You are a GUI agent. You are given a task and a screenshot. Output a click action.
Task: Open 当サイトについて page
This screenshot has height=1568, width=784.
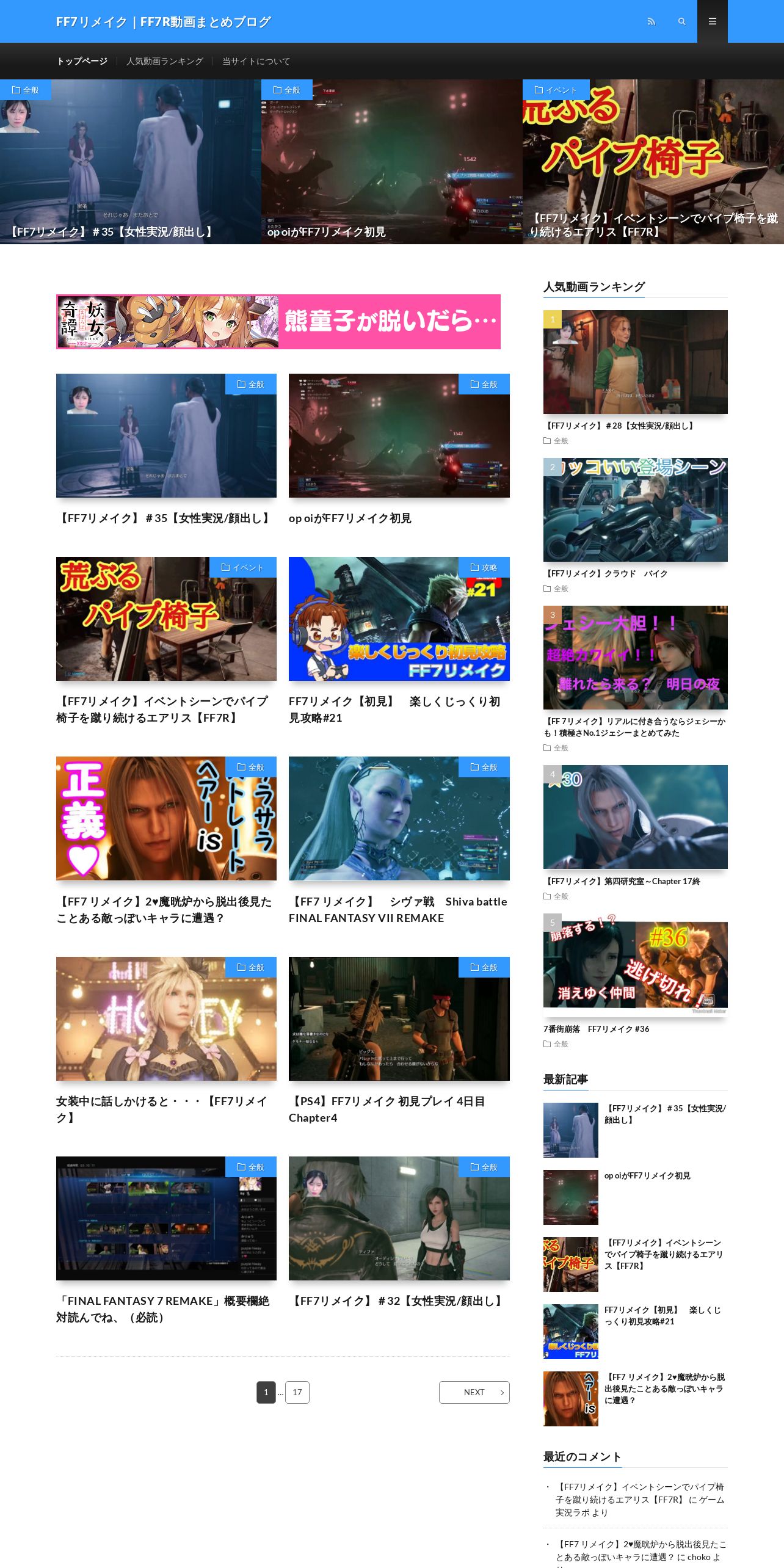click(256, 61)
